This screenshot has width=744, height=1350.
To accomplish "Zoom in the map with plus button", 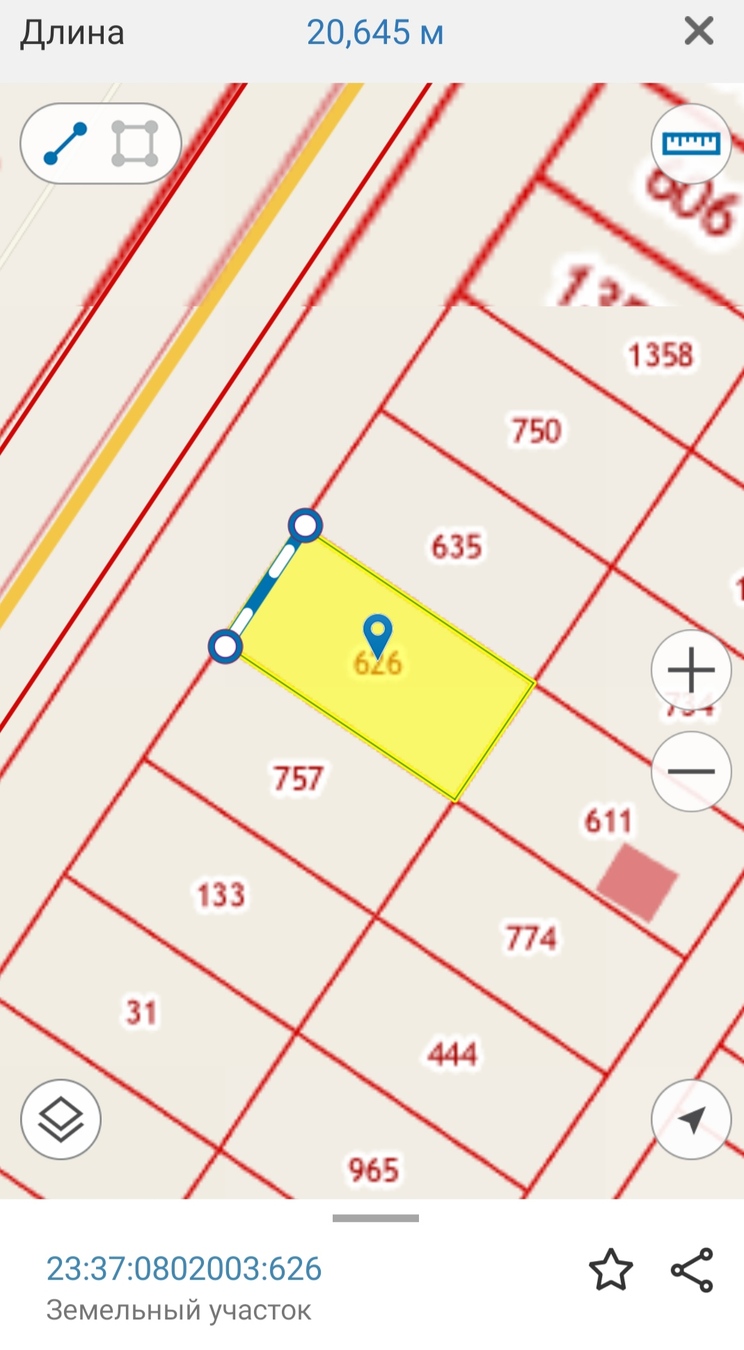I will [x=691, y=670].
